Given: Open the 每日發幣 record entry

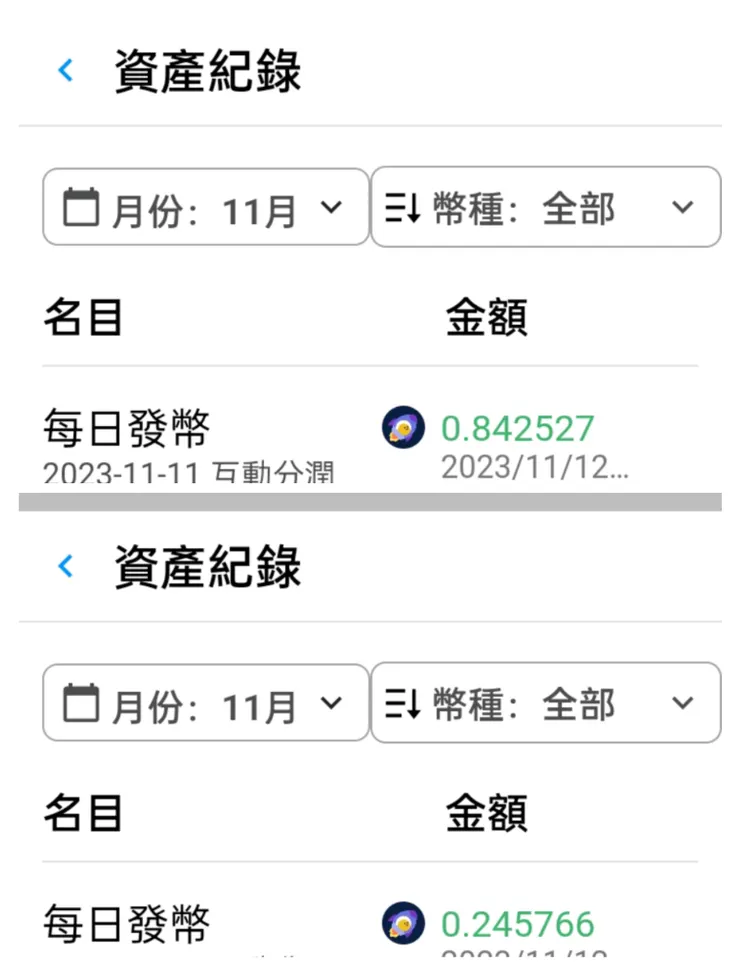Looking at the screenshot, I should pyautogui.click(x=126, y=427).
